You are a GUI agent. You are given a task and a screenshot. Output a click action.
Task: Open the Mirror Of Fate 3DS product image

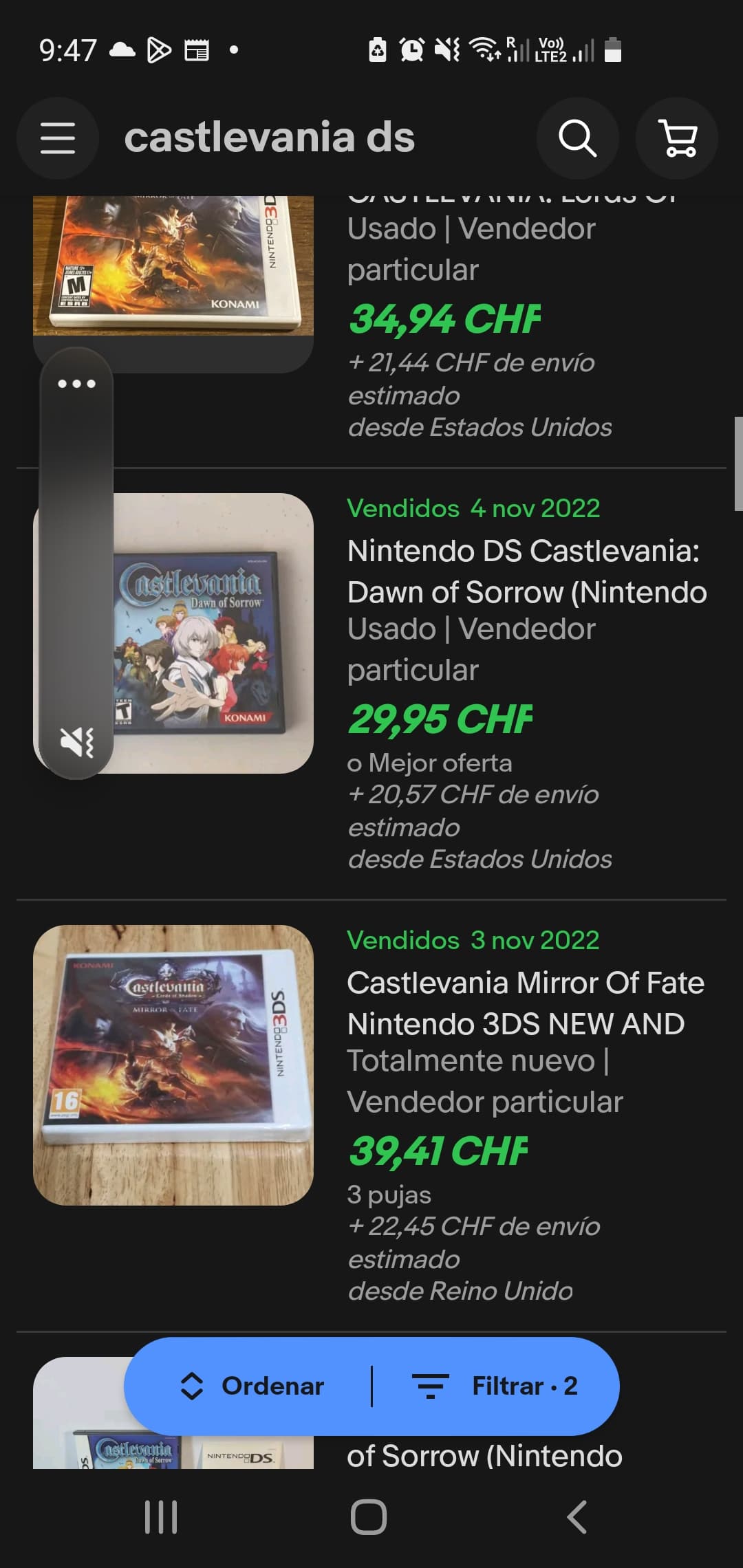click(x=173, y=1065)
